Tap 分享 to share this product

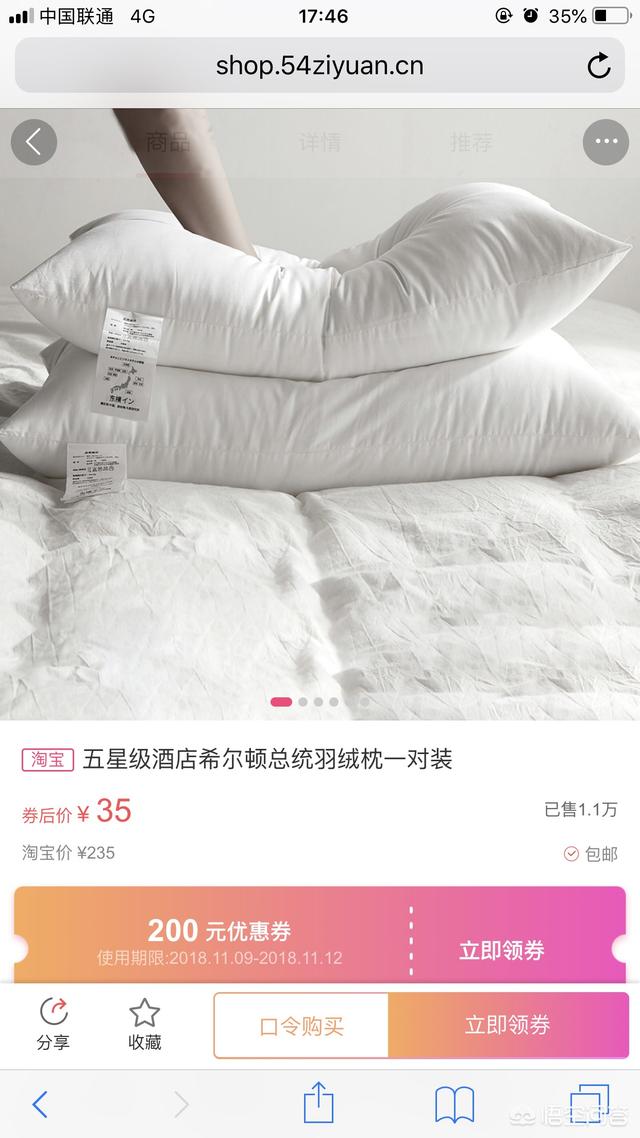[x=53, y=1024]
